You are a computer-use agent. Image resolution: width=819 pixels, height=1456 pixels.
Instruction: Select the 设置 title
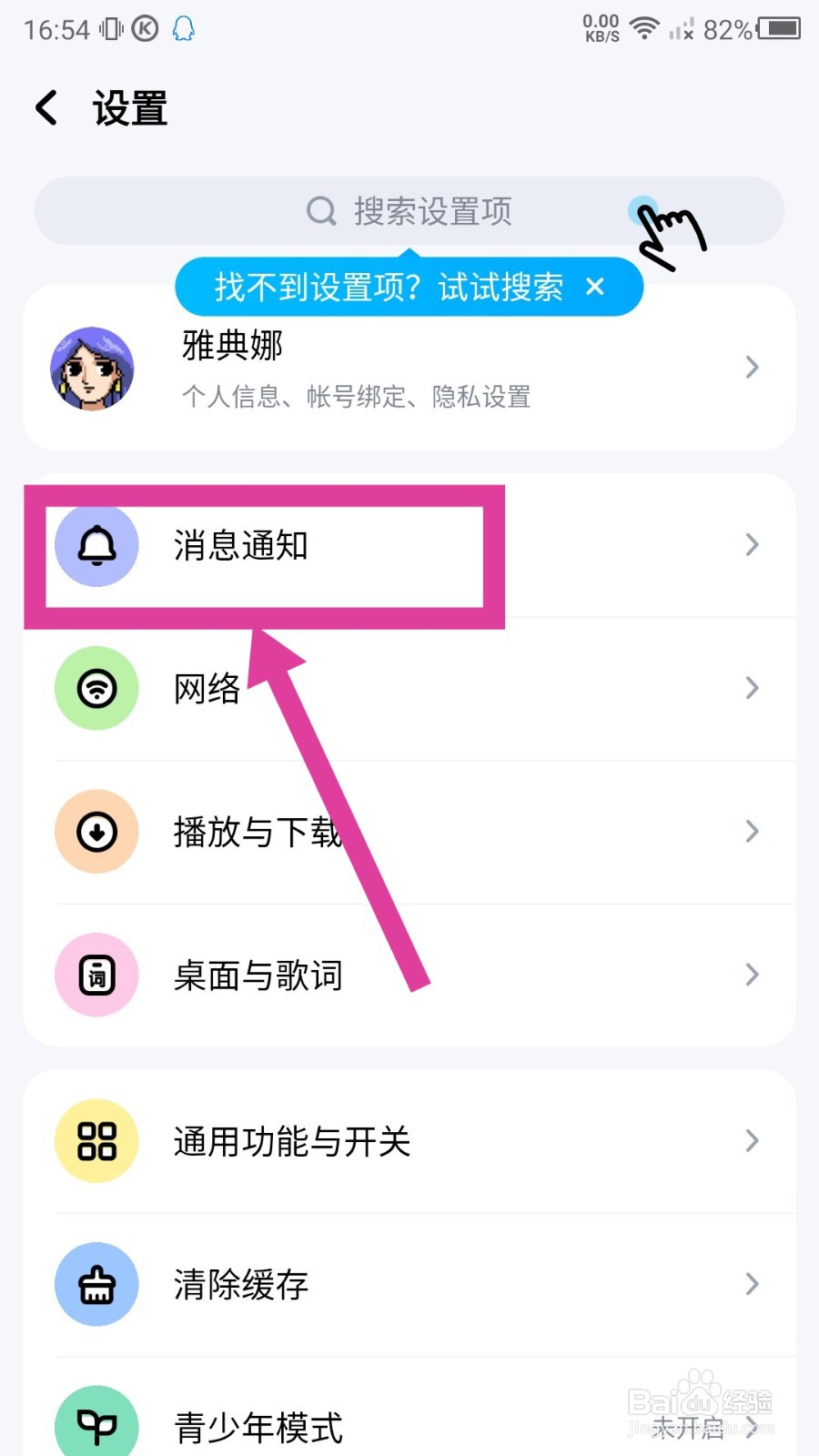[x=128, y=107]
